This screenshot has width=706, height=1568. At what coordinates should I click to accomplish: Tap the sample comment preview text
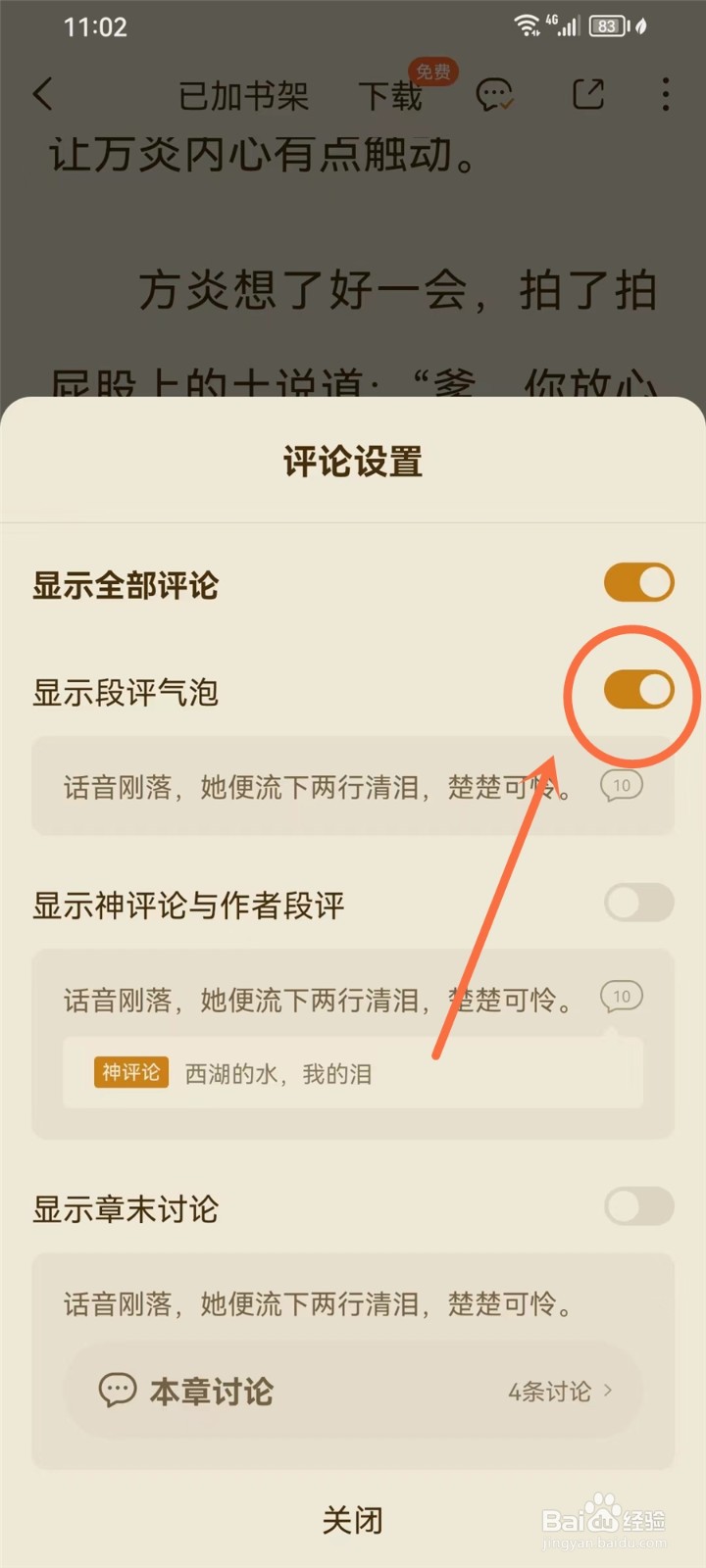click(x=314, y=785)
